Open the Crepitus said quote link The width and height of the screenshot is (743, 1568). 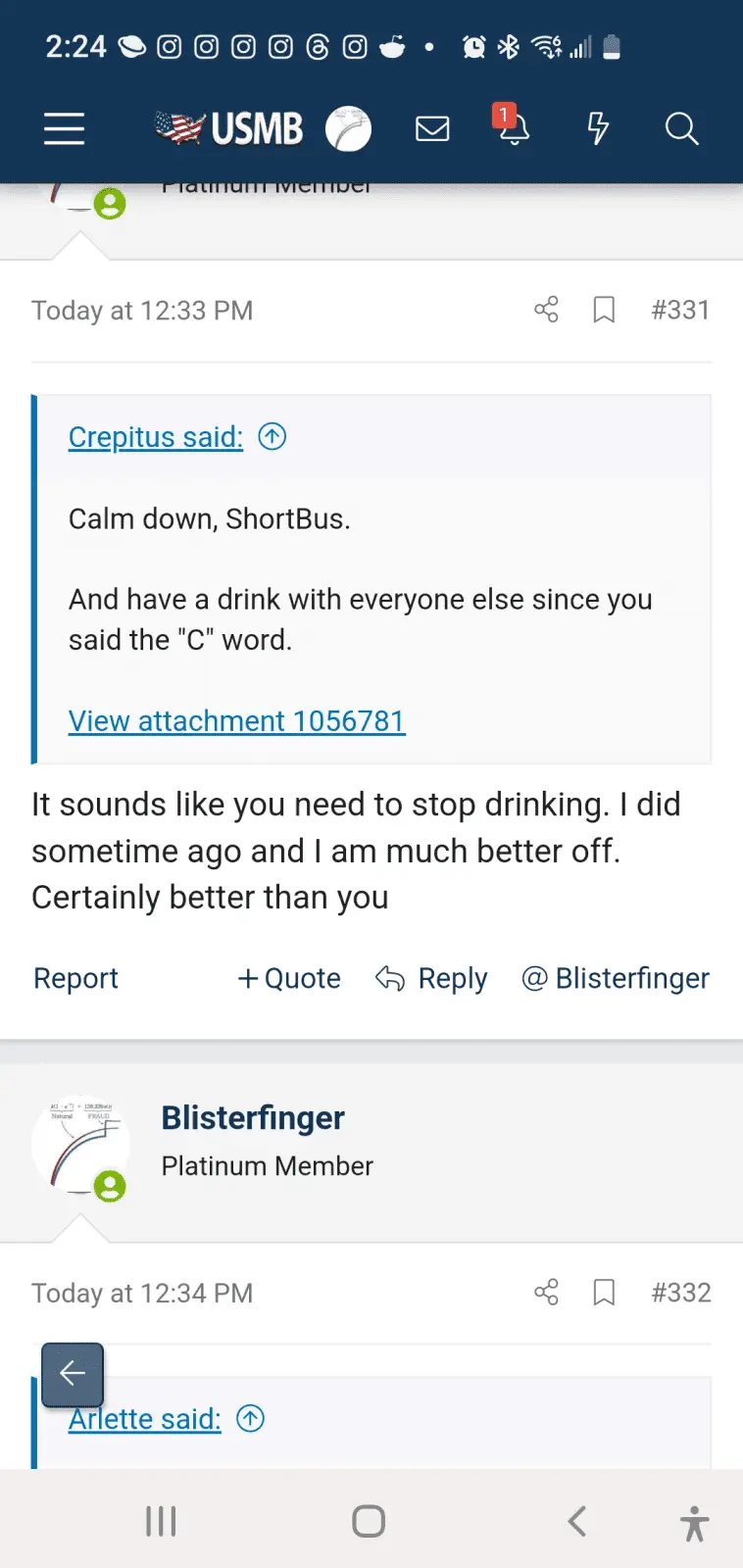155,436
